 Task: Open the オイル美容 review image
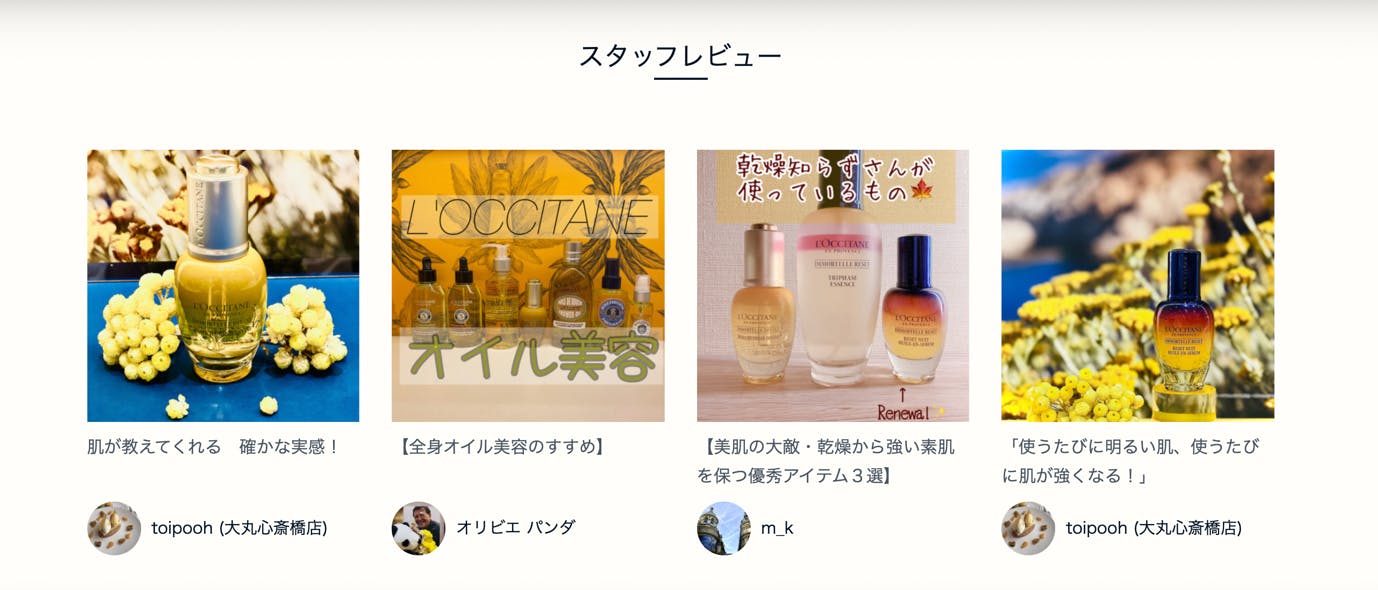tap(528, 286)
